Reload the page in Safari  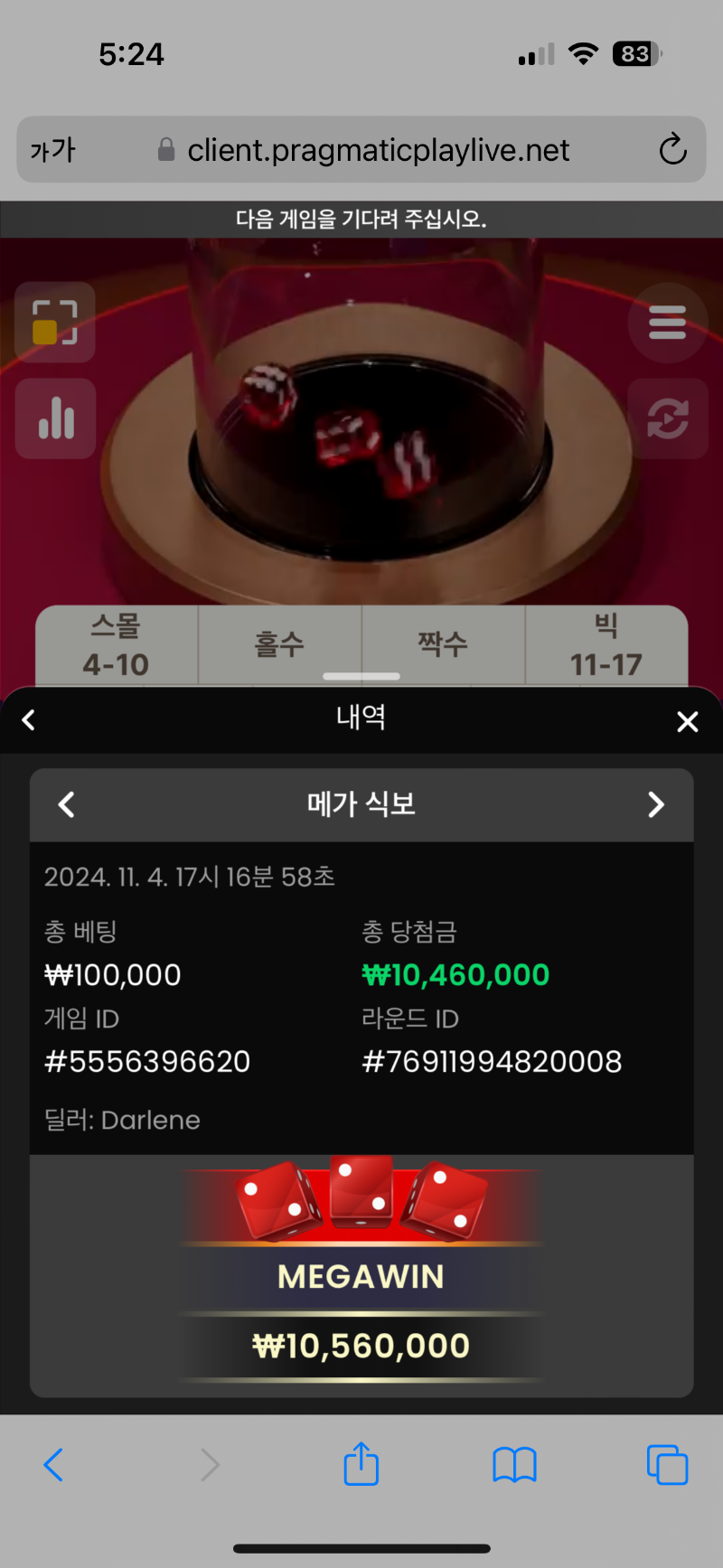(x=672, y=150)
